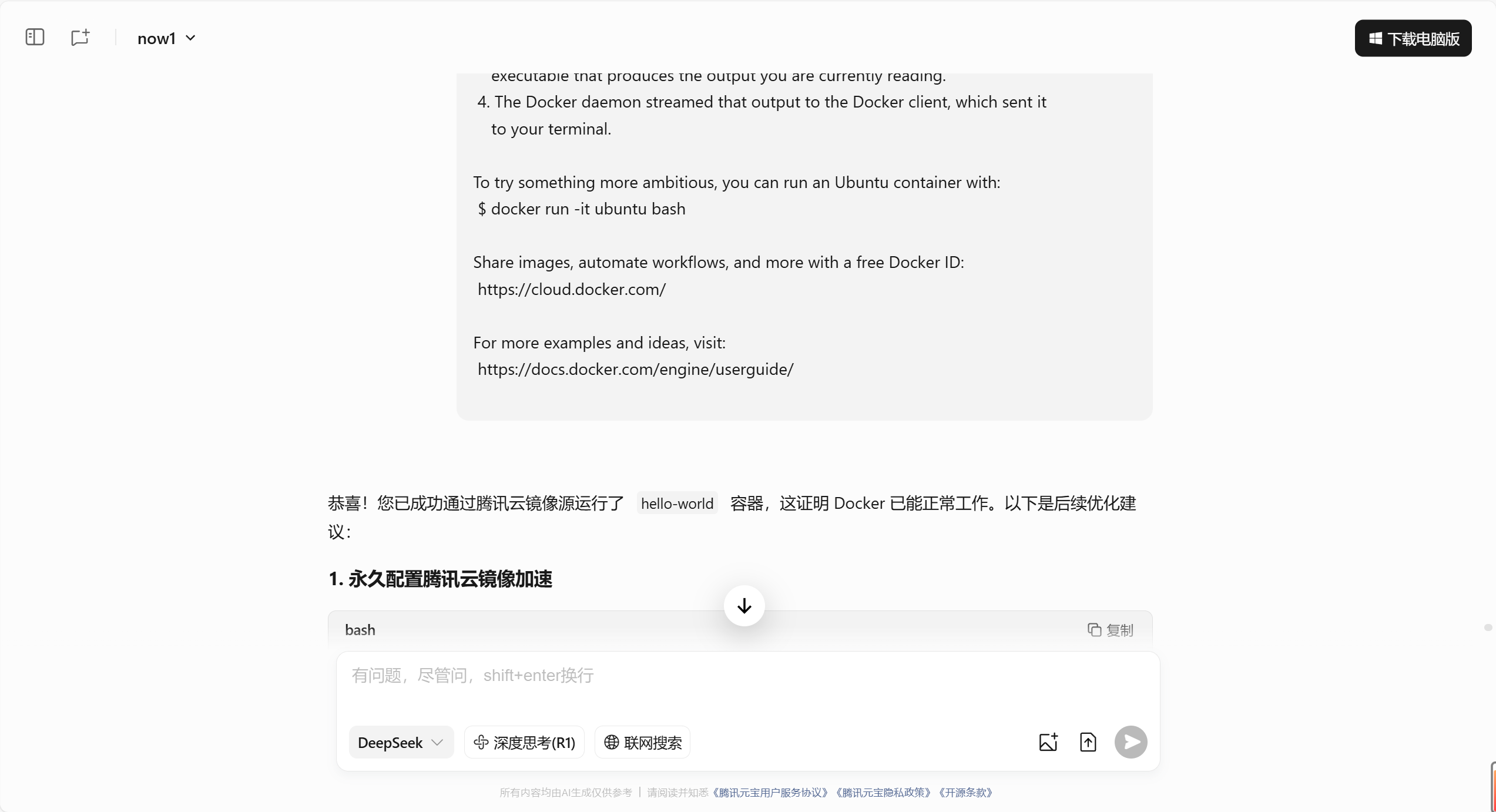Send the message
The height and width of the screenshot is (812, 1496).
point(1131,742)
